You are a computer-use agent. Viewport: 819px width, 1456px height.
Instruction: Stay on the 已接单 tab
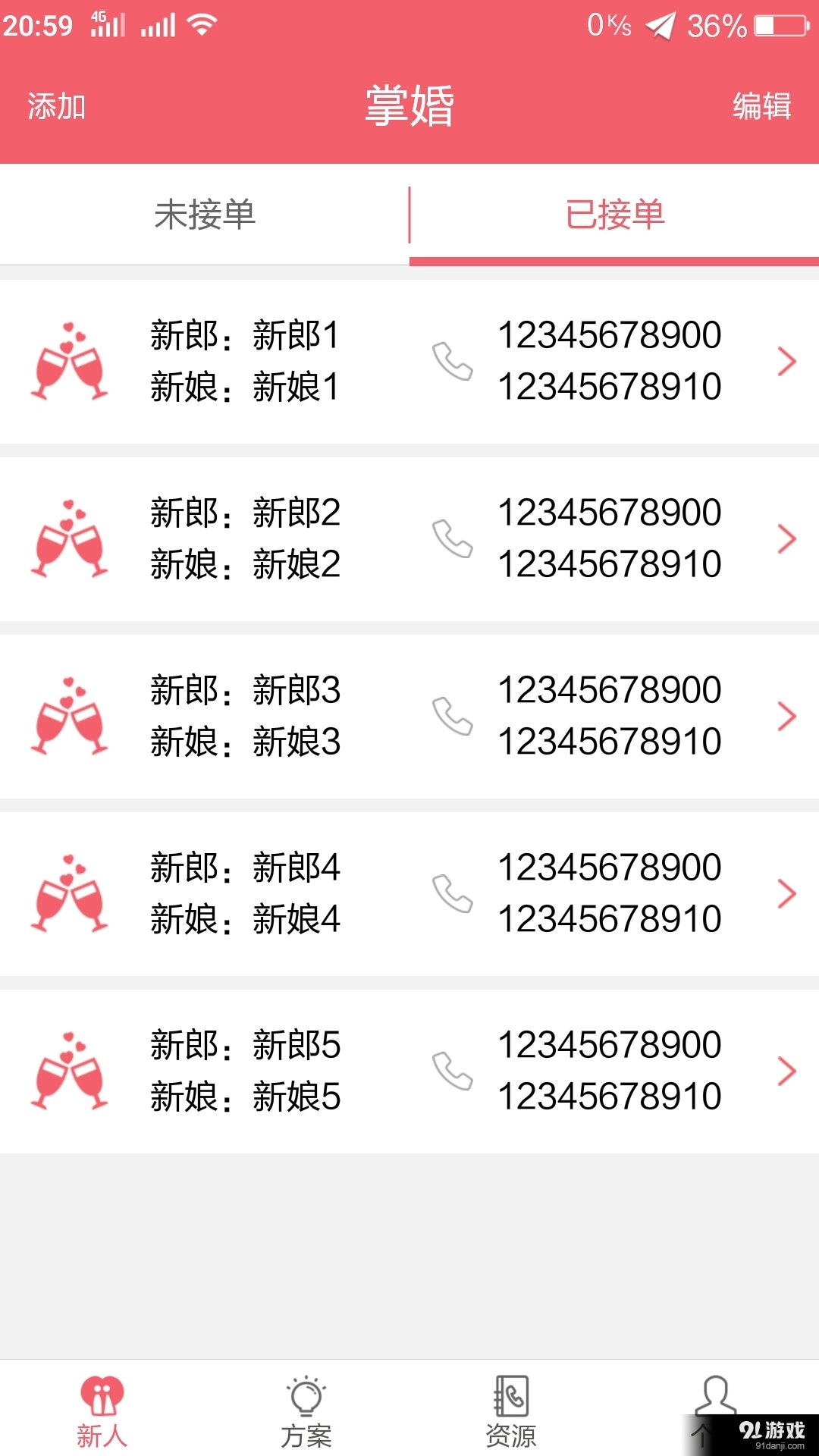click(x=614, y=215)
